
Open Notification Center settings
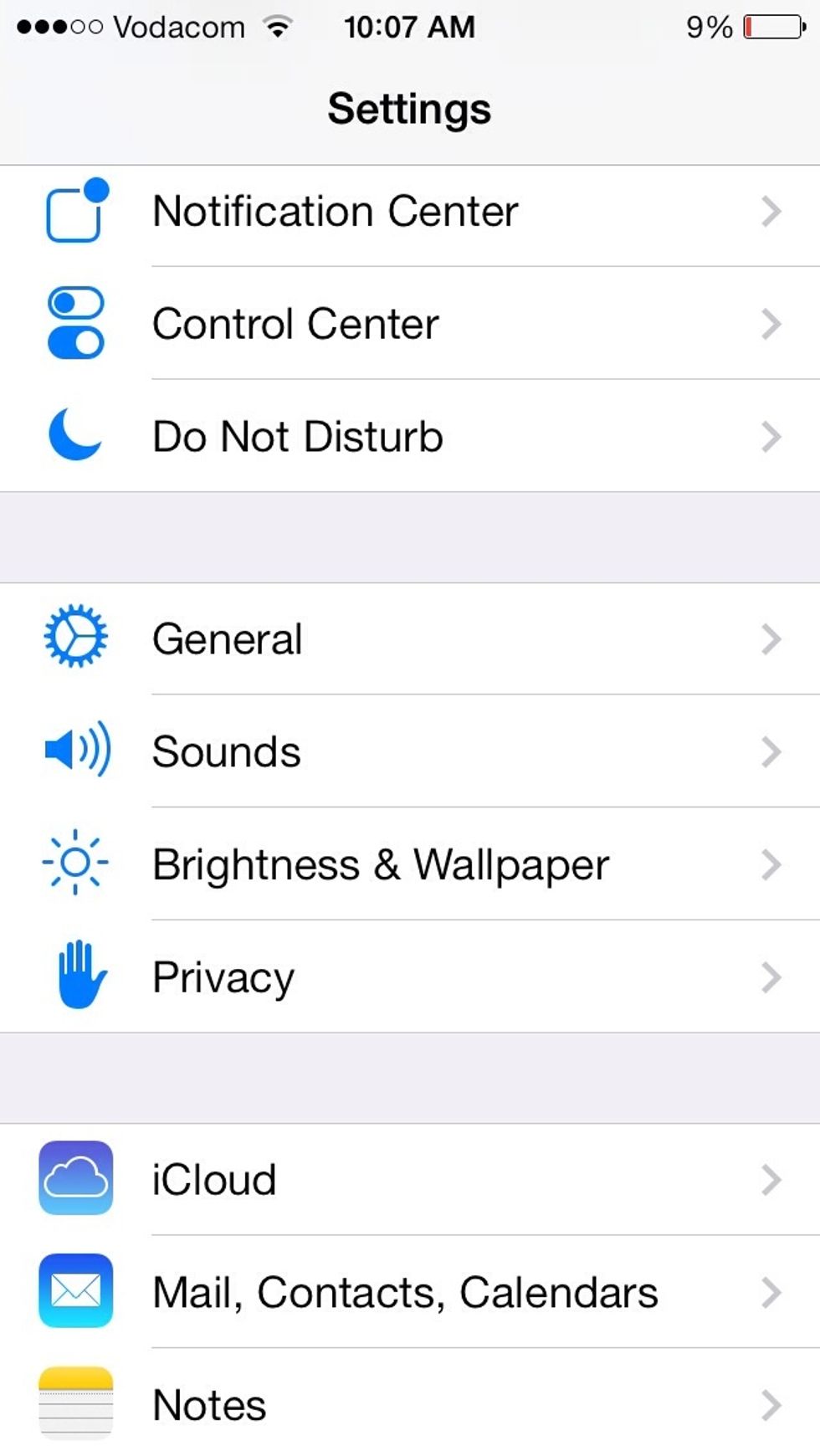point(410,212)
